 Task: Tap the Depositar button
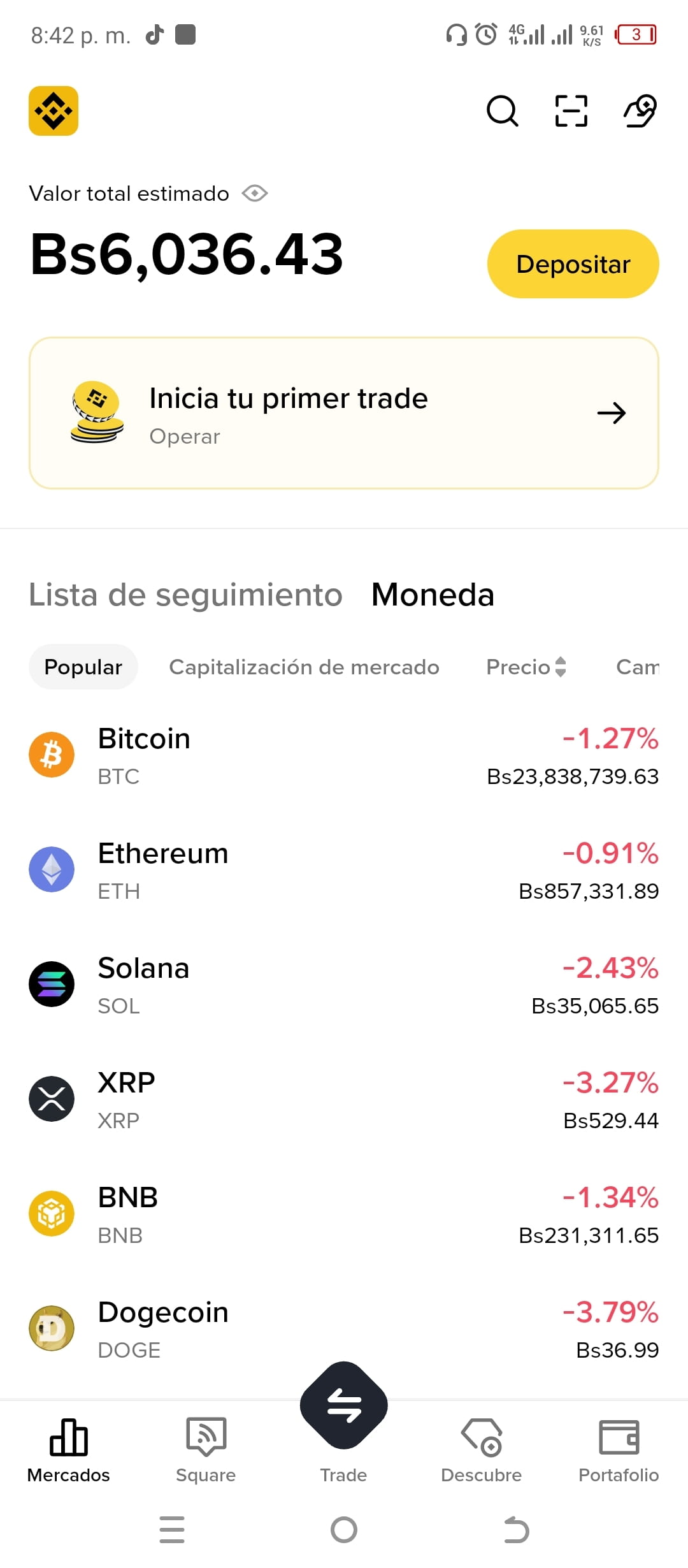573,264
